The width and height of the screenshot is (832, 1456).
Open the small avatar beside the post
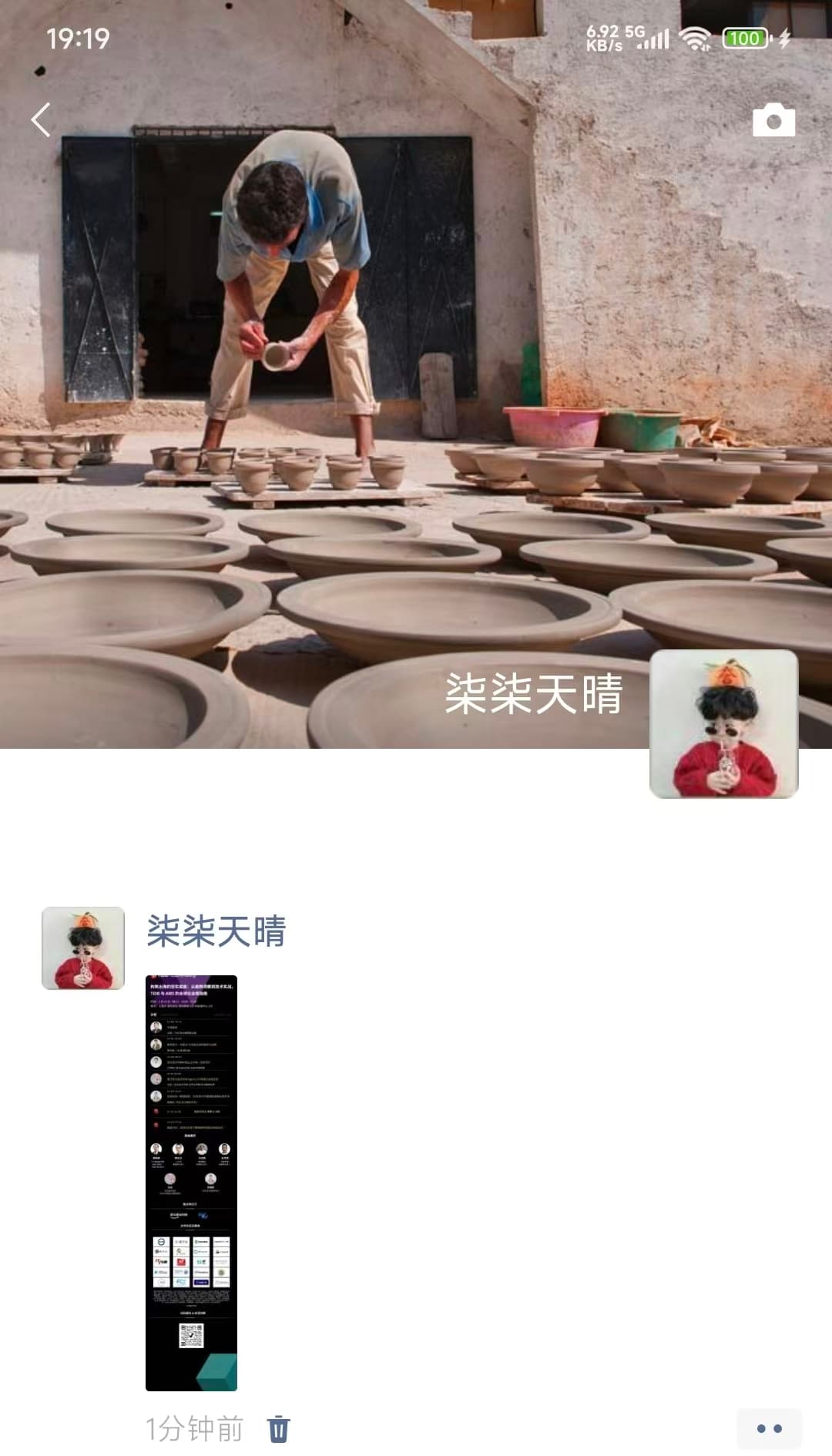83,948
